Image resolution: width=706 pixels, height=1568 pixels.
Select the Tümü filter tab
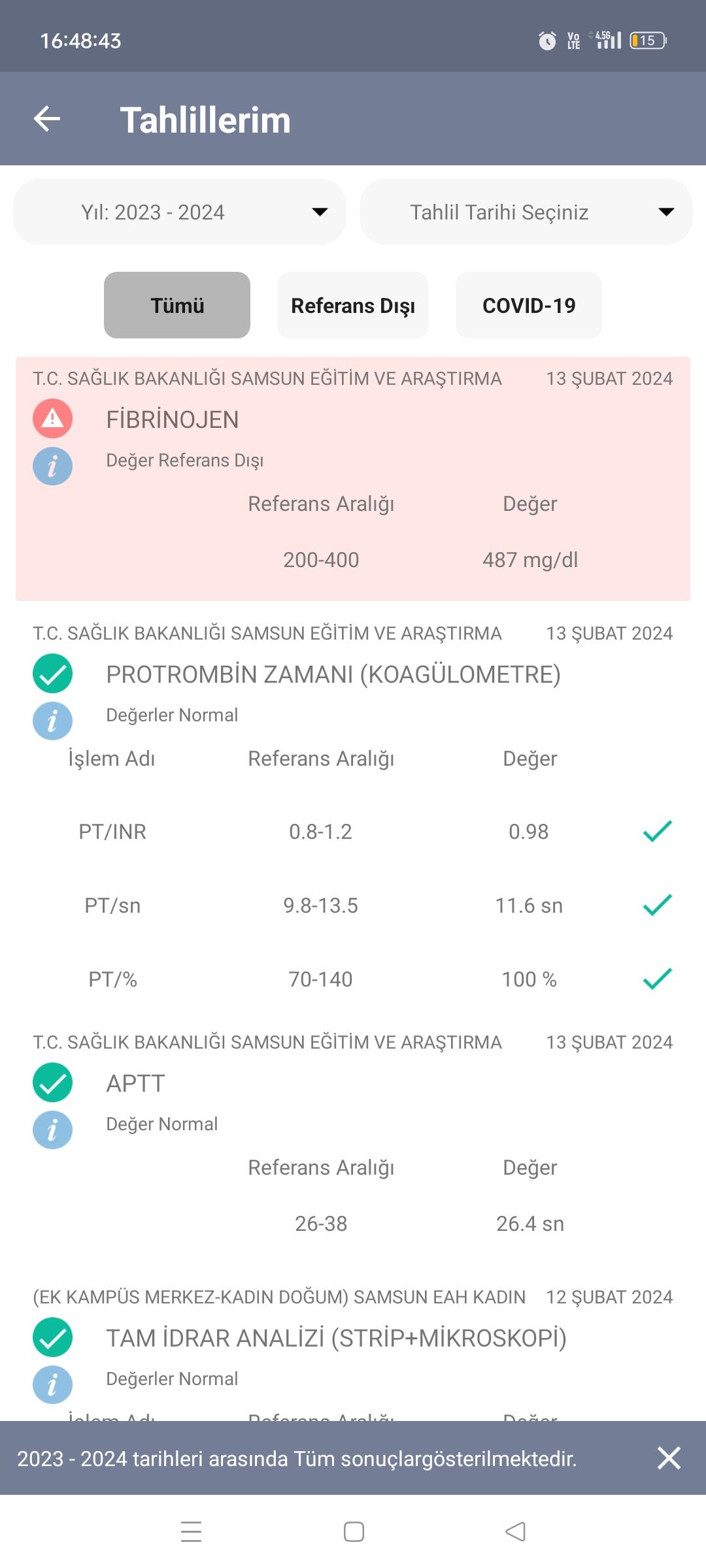tap(177, 305)
